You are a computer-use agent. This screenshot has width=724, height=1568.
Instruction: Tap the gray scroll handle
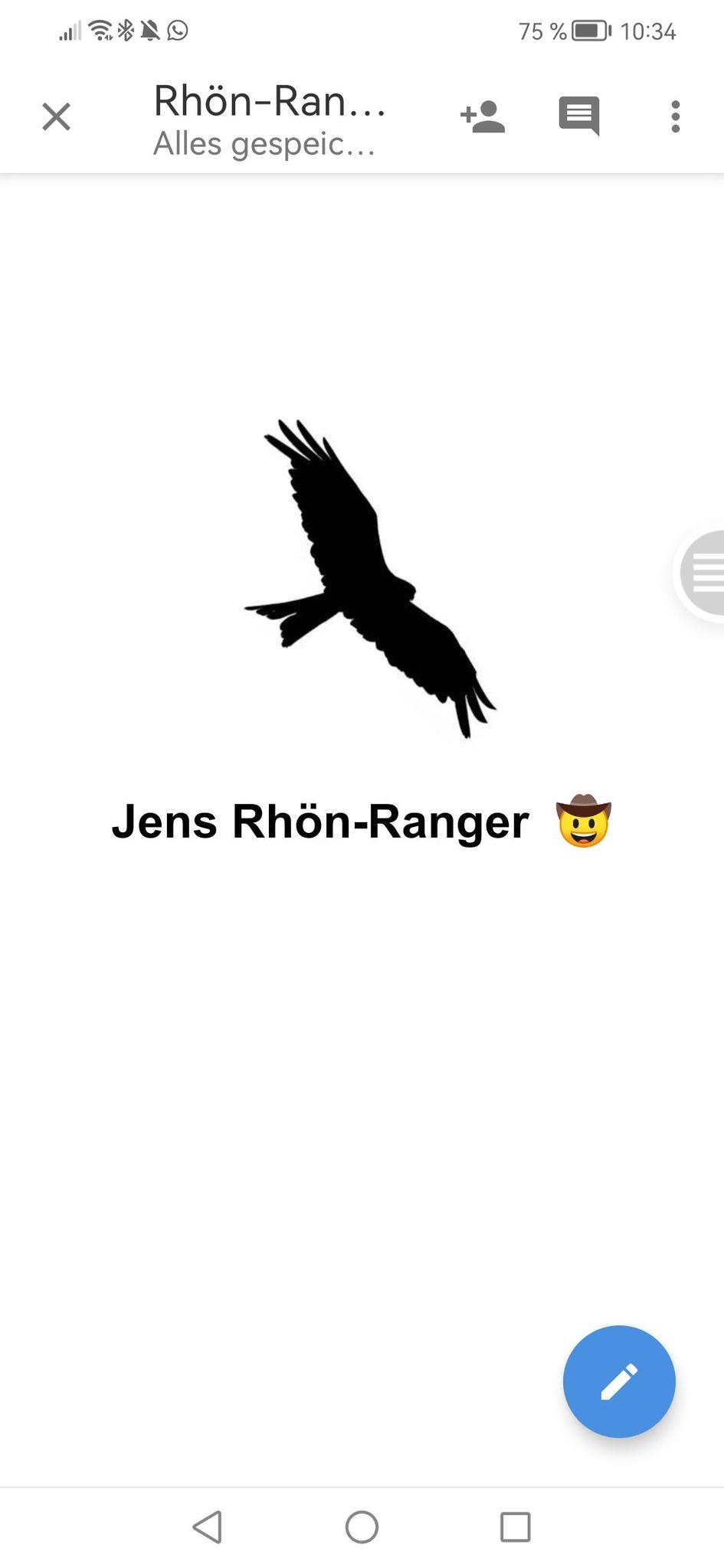coord(705,572)
